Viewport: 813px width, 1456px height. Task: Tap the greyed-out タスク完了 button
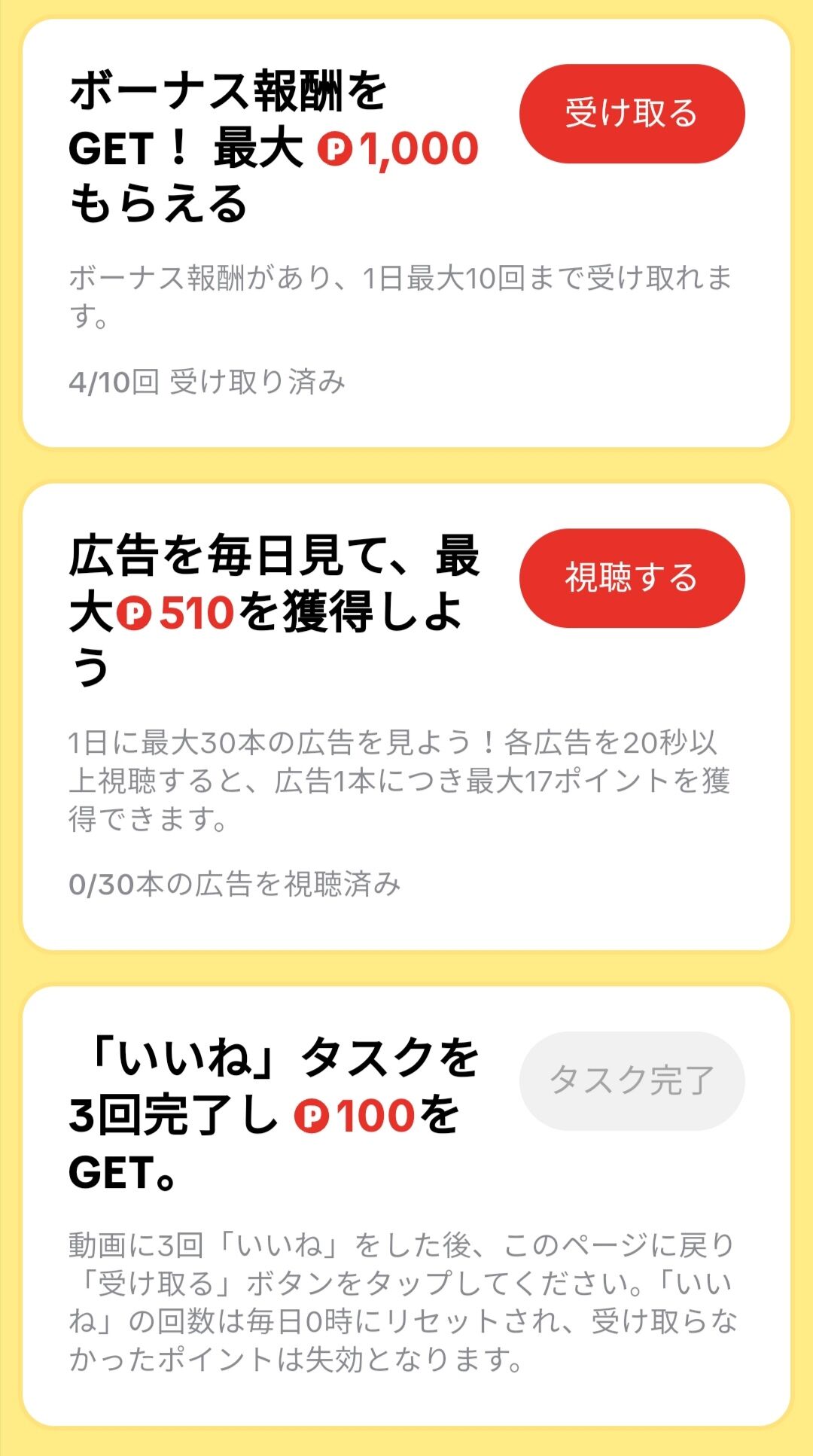pos(632,1080)
